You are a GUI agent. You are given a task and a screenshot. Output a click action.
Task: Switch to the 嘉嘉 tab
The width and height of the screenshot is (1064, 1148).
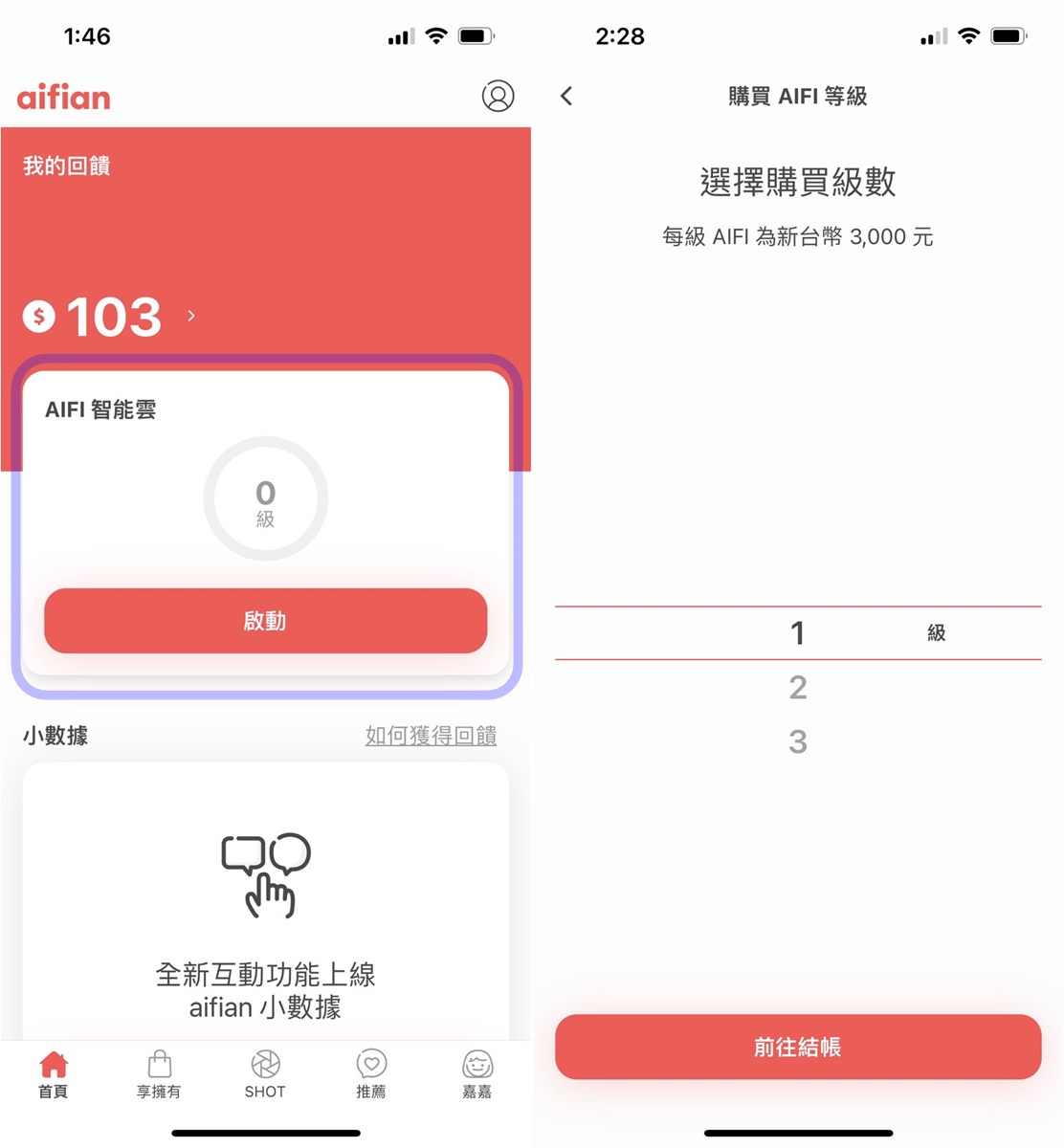477,1074
